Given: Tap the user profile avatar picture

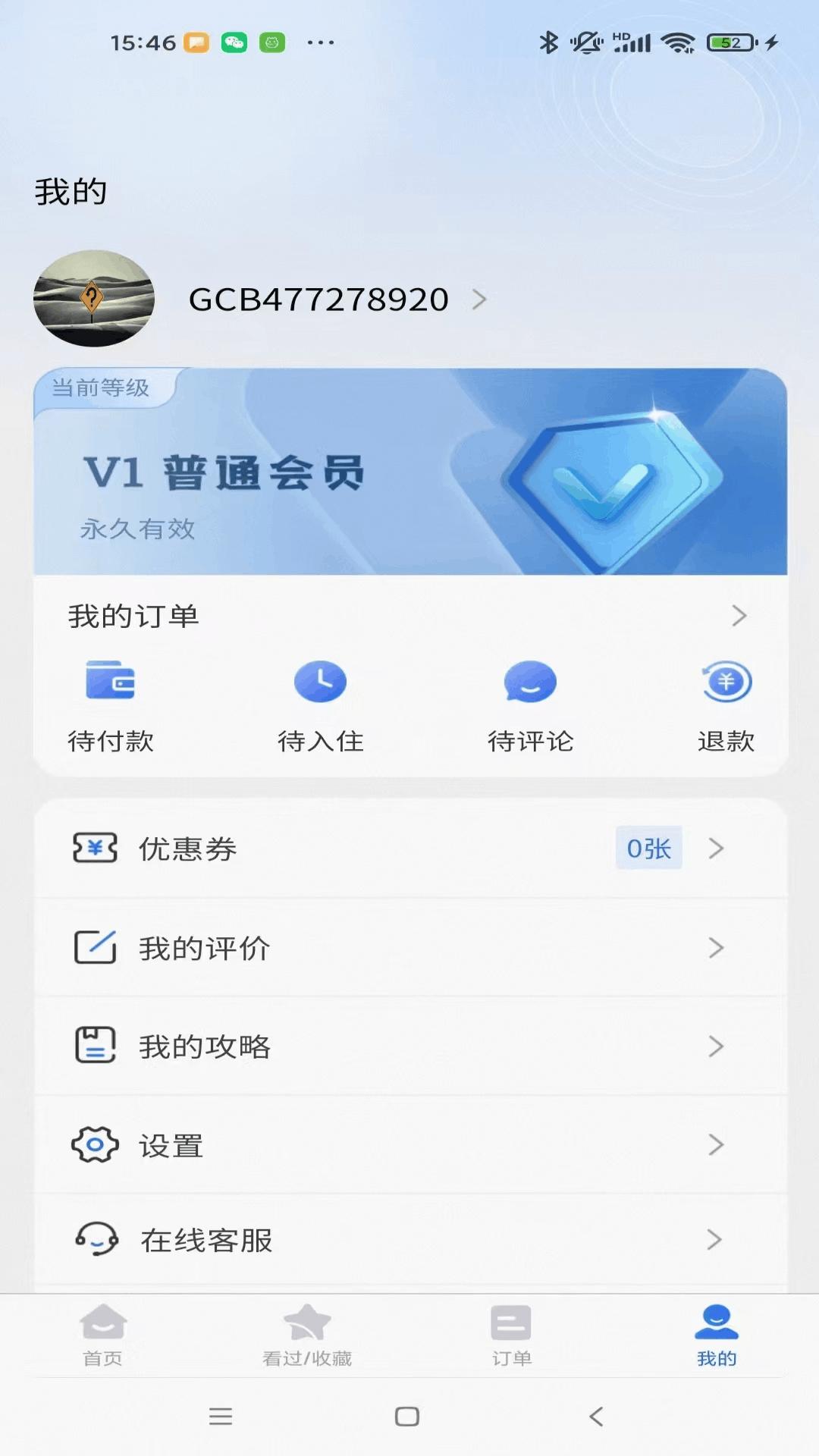Looking at the screenshot, I should [x=94, y=299].
